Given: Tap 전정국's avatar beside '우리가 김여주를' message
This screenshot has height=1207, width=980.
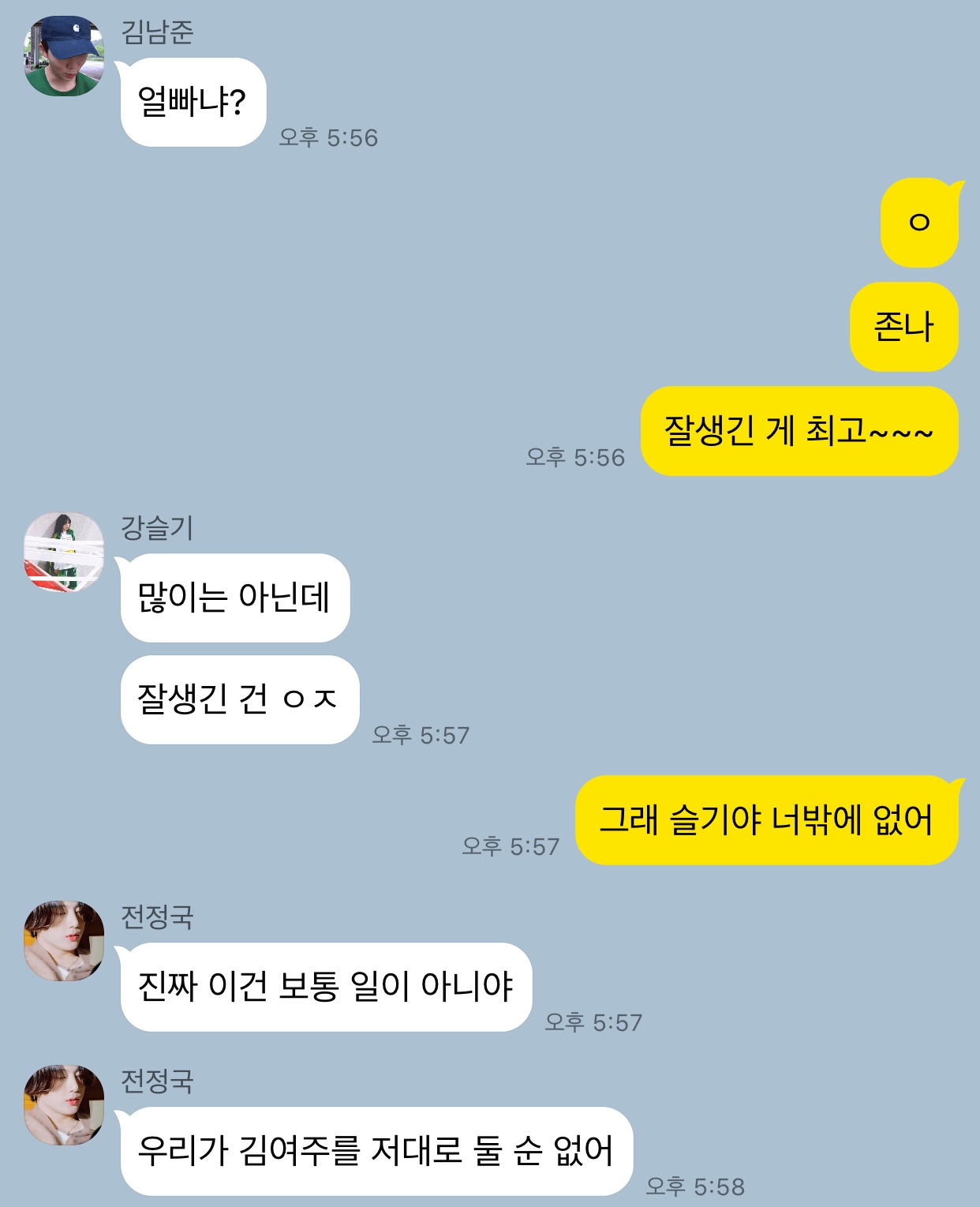Looking at the screenshot, I should tap(64, 1104).
